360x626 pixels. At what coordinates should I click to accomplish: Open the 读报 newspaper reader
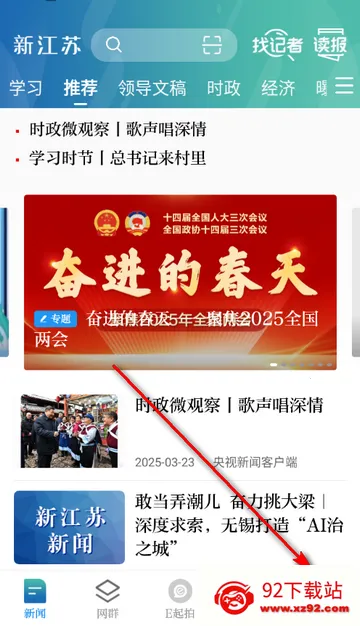pyautogui.click(x=330, y=45)
